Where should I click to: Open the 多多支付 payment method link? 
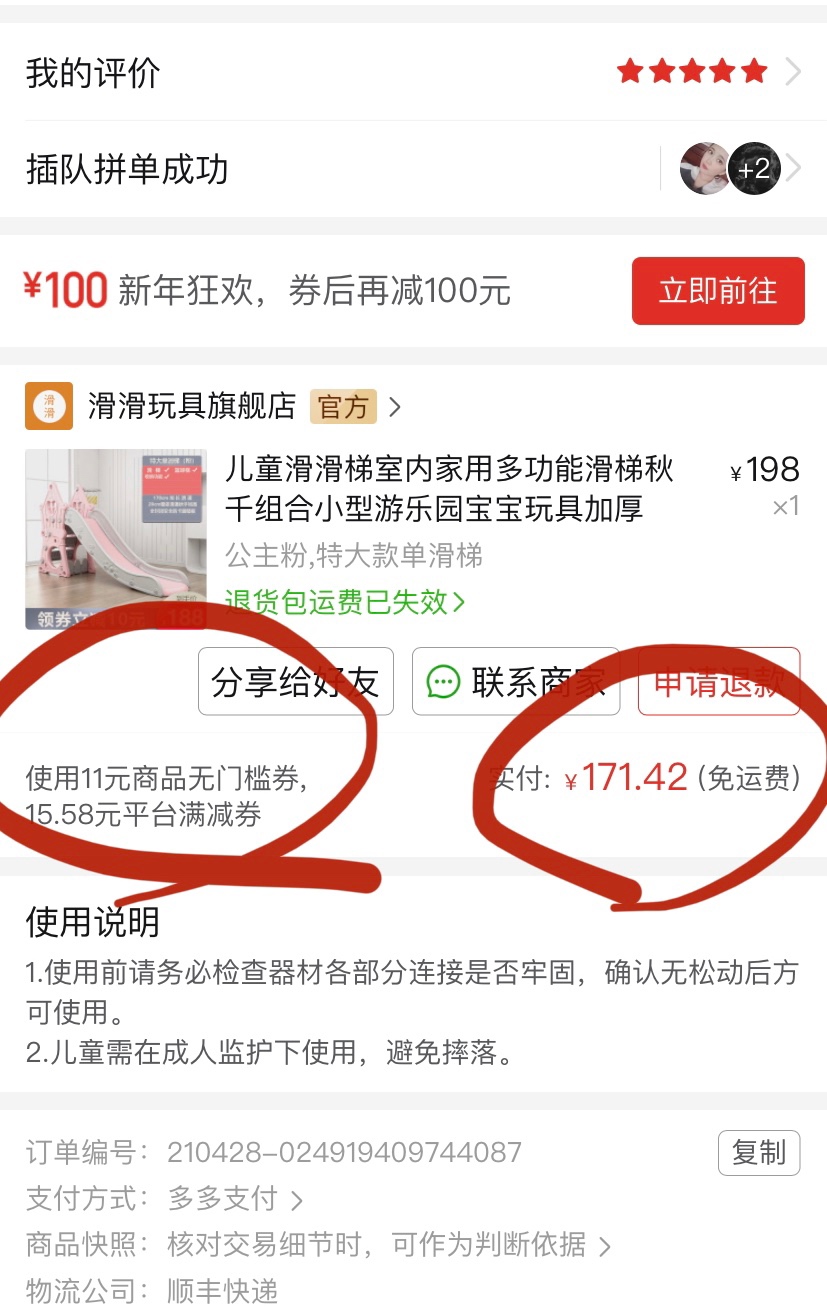point(235,1198)
